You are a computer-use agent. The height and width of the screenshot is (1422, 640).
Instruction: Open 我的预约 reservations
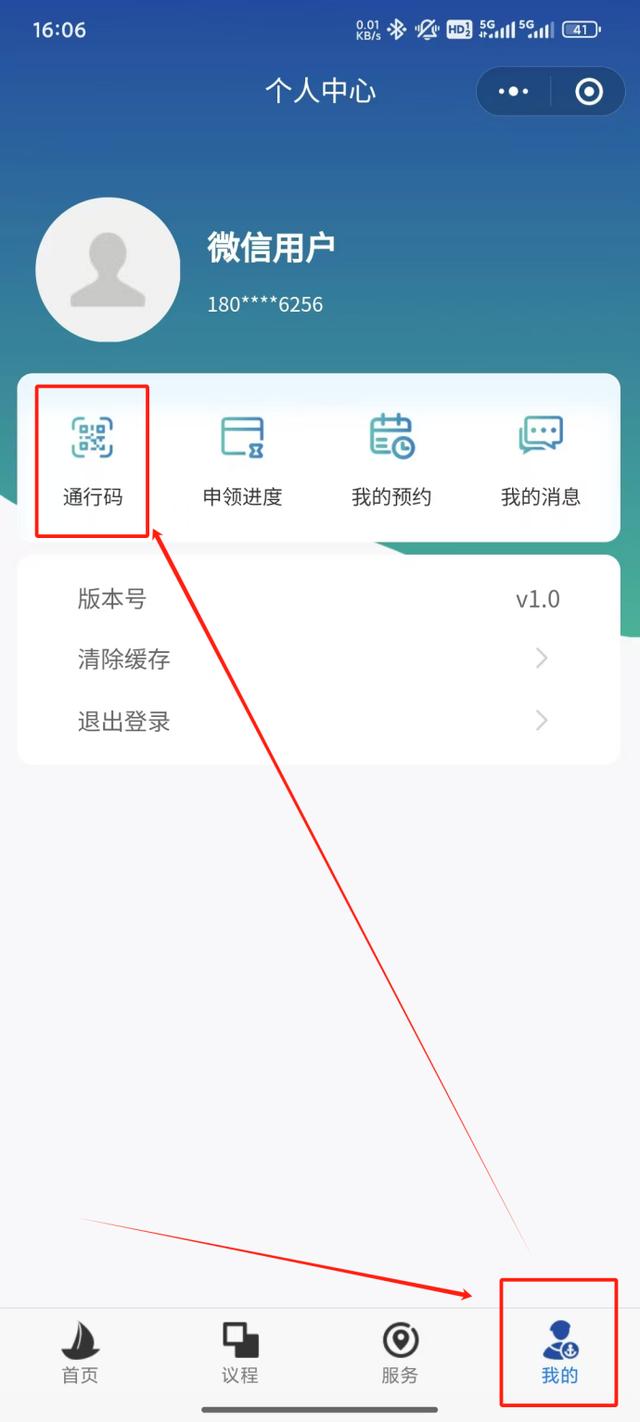[391, 460]
